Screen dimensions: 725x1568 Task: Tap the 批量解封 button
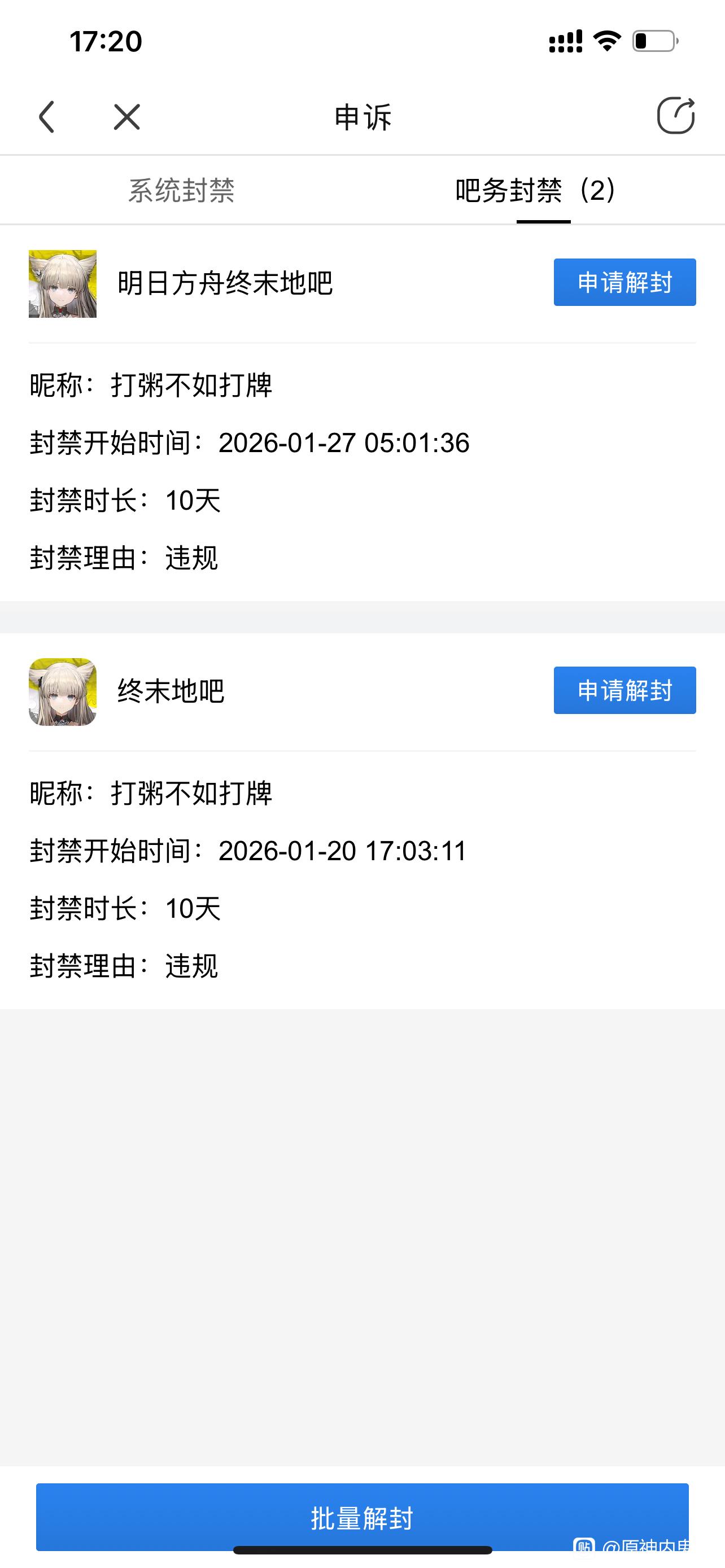(362, 1517)
